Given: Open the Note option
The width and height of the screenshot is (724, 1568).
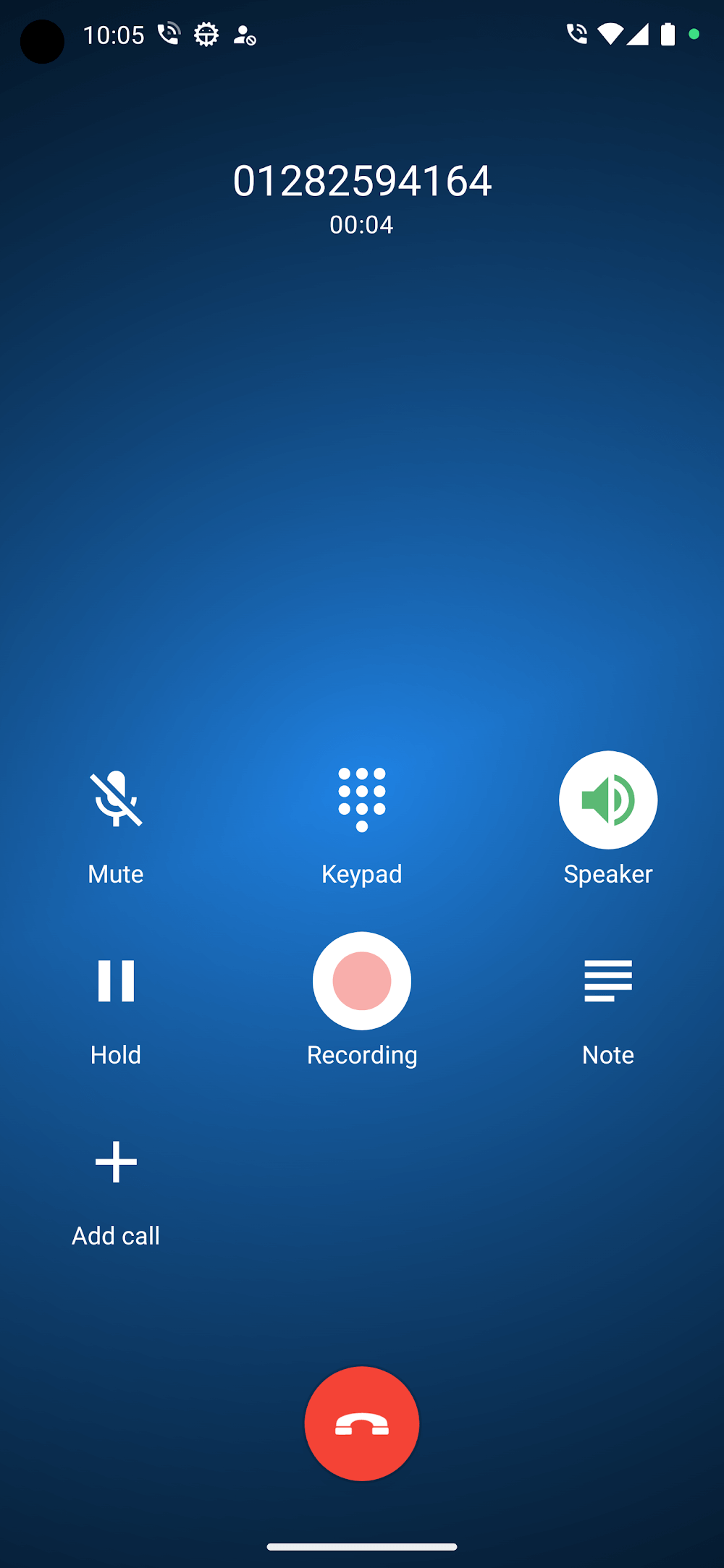Looking at the screenshot, I should coord(608,981).
